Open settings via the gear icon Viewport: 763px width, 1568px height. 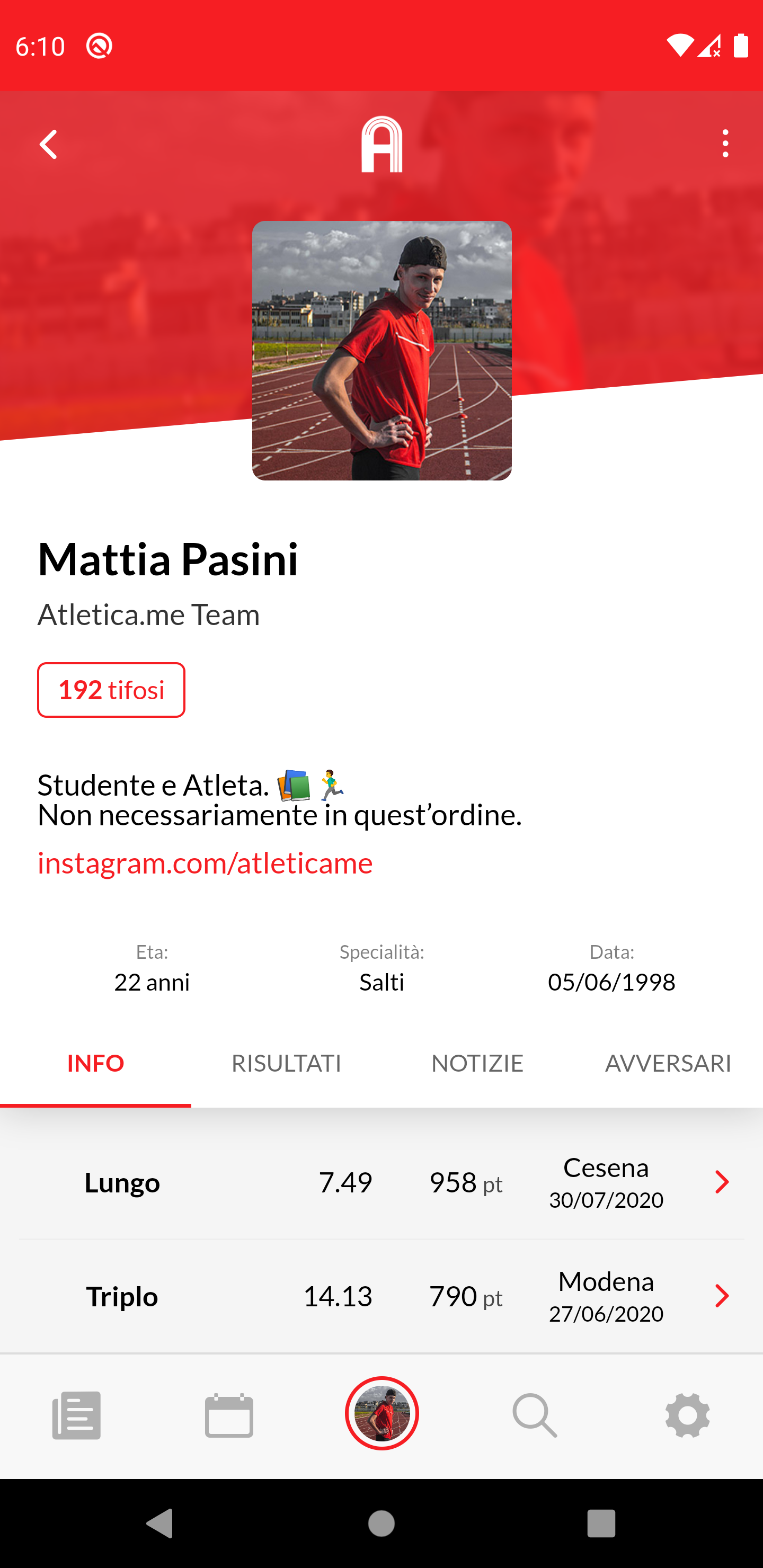pyautogui.click(x=687, y=1414)
